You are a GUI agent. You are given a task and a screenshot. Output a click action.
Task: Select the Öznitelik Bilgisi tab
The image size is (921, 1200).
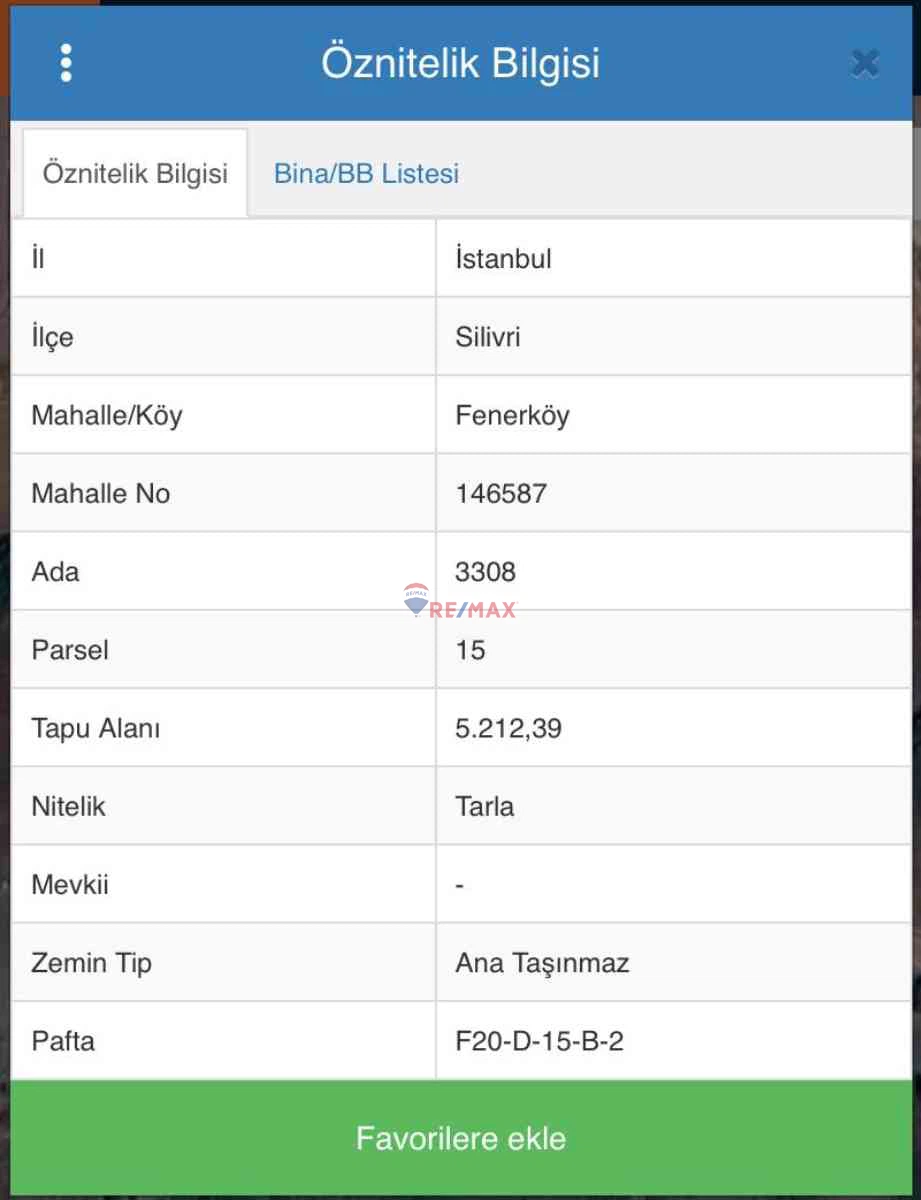(x=134, y=172)
